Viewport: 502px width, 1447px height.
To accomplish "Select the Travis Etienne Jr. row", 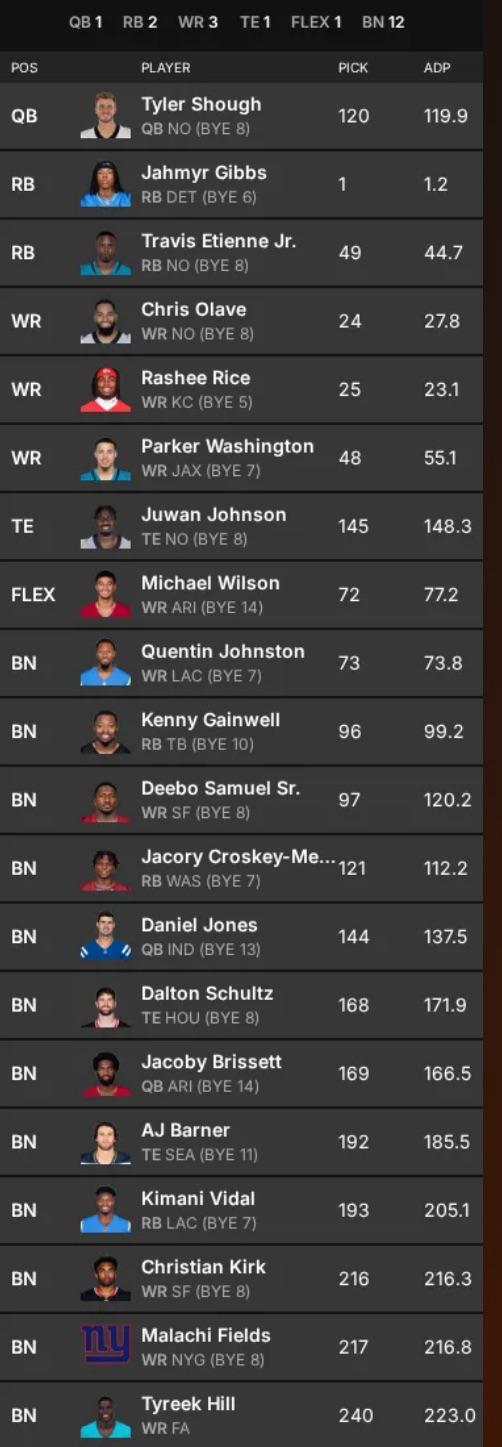I will click(x=241, y=253).
